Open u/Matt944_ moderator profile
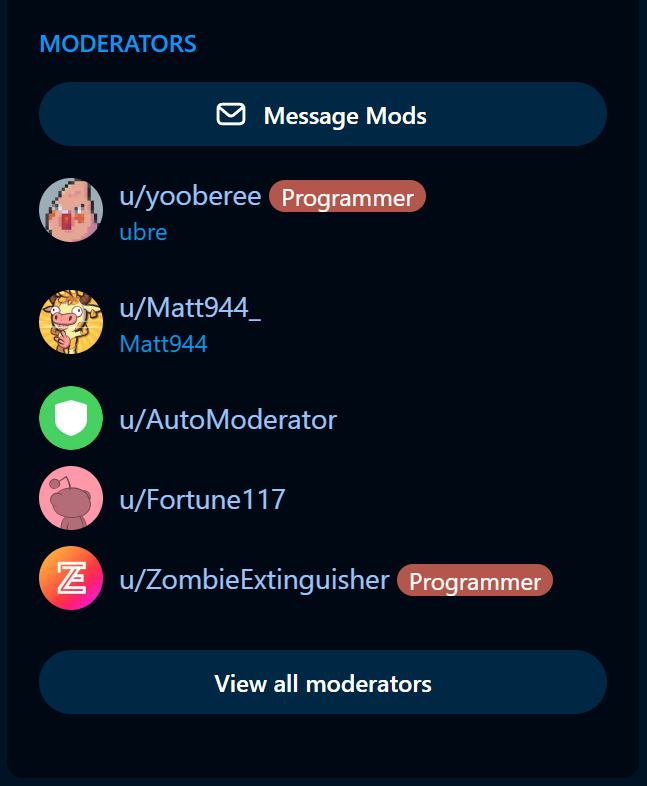The image size is (647, 786). point(190,307)
